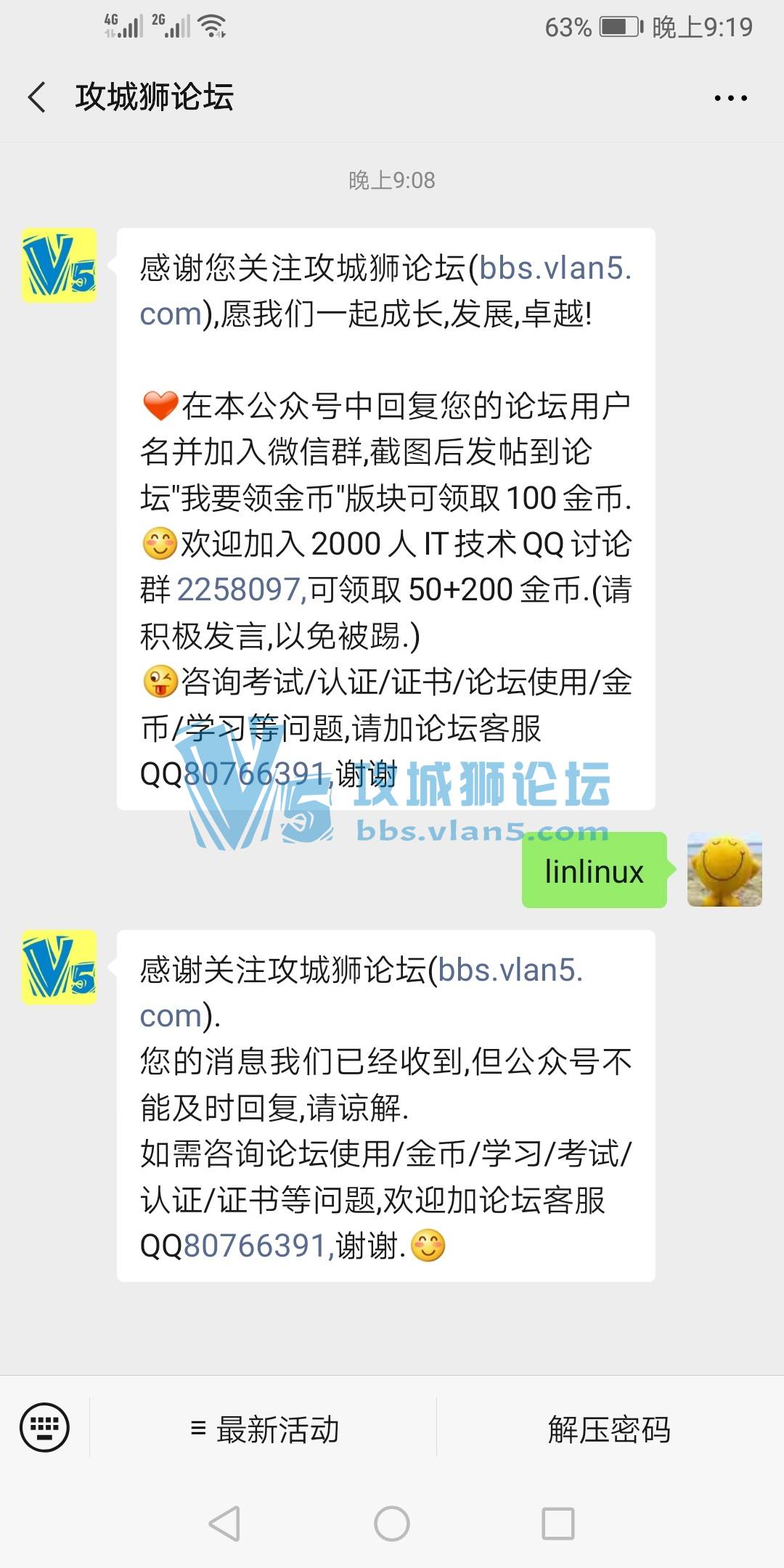Go back from 攻城狮论坛 chat
784x1568 pixels.
click(38, 97)
